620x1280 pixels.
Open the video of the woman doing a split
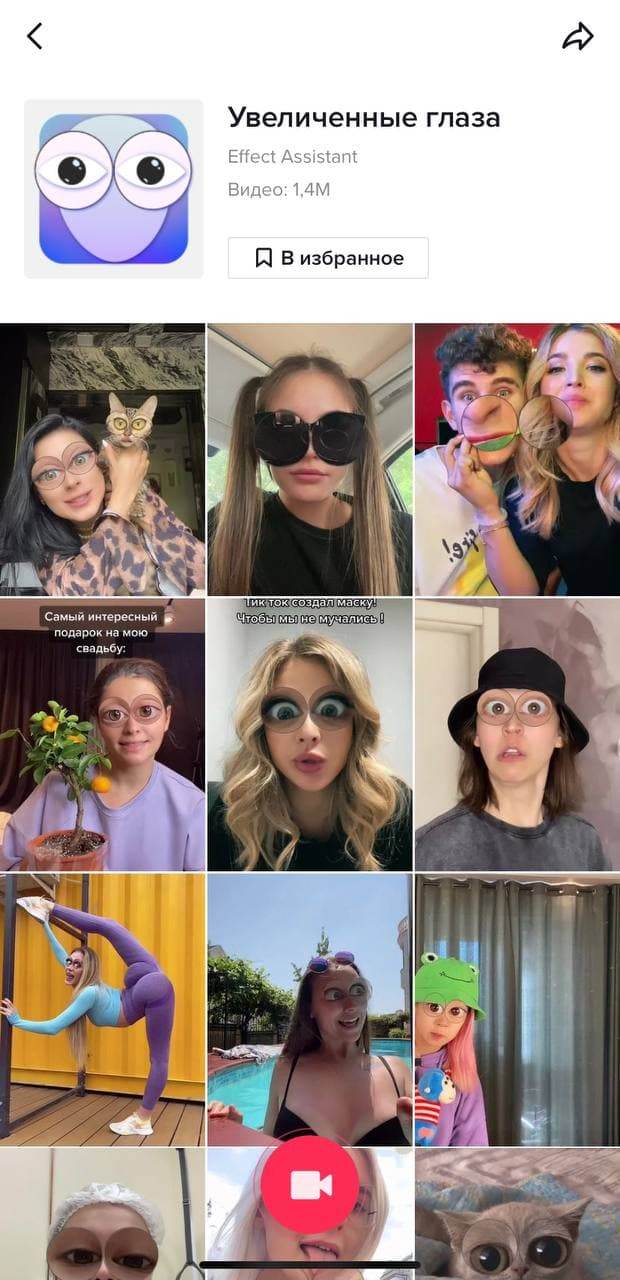click(102, 1010)
